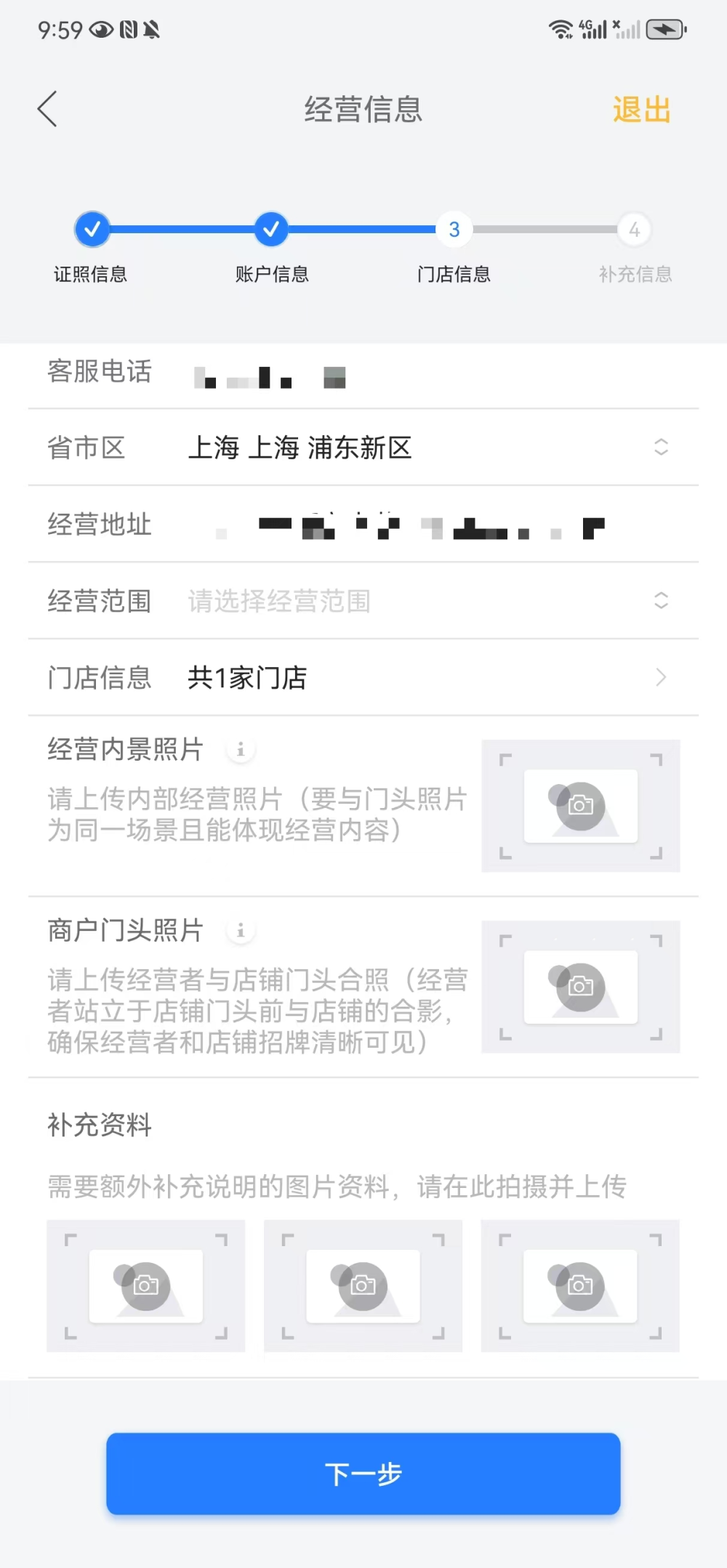Add first 补充资料 supplementary photo
The width and height of the screenshot is (727, 1568).
click(x=145, y=1285)
